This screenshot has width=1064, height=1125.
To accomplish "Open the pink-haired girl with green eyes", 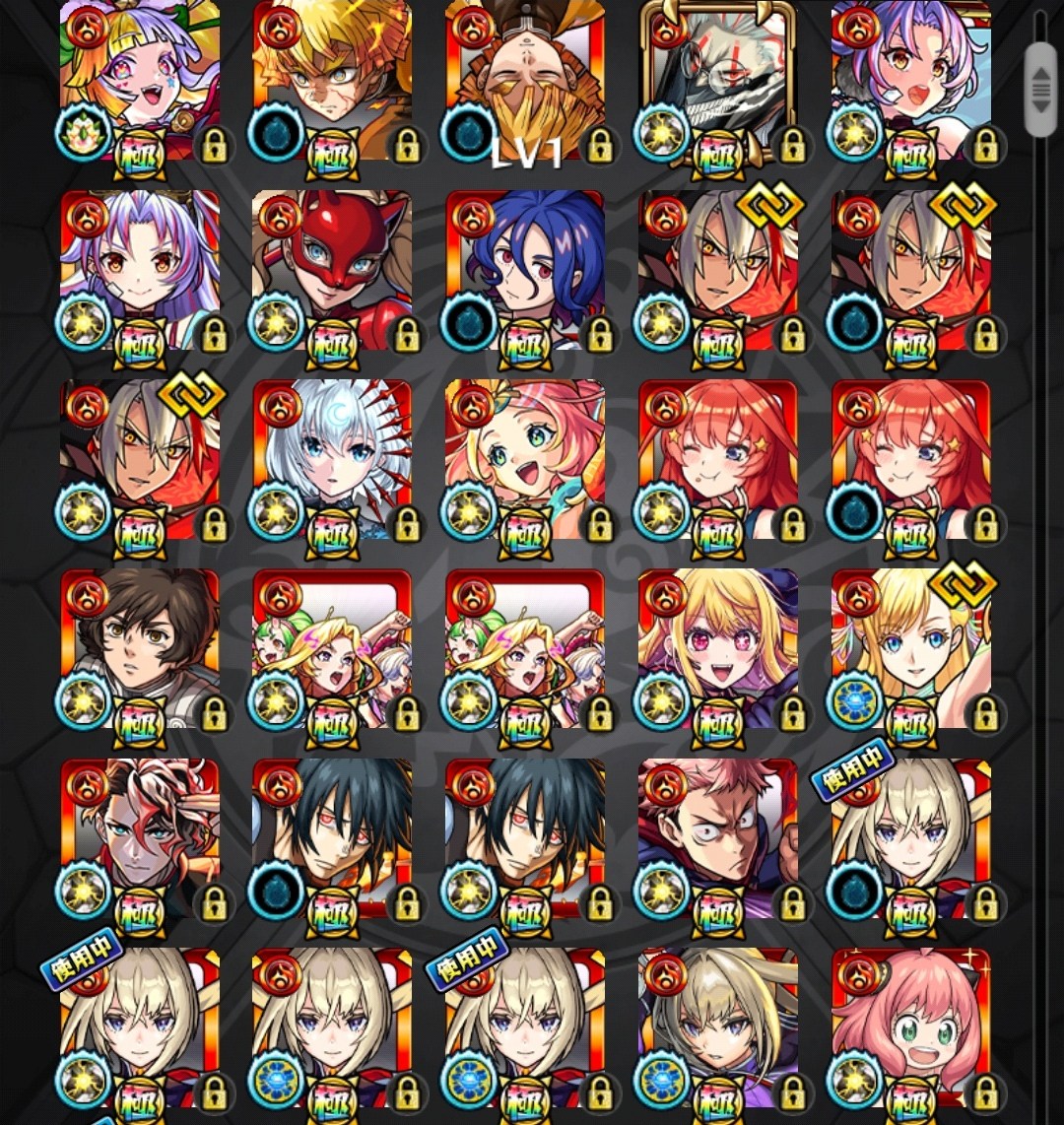I will coord(911,1026).
